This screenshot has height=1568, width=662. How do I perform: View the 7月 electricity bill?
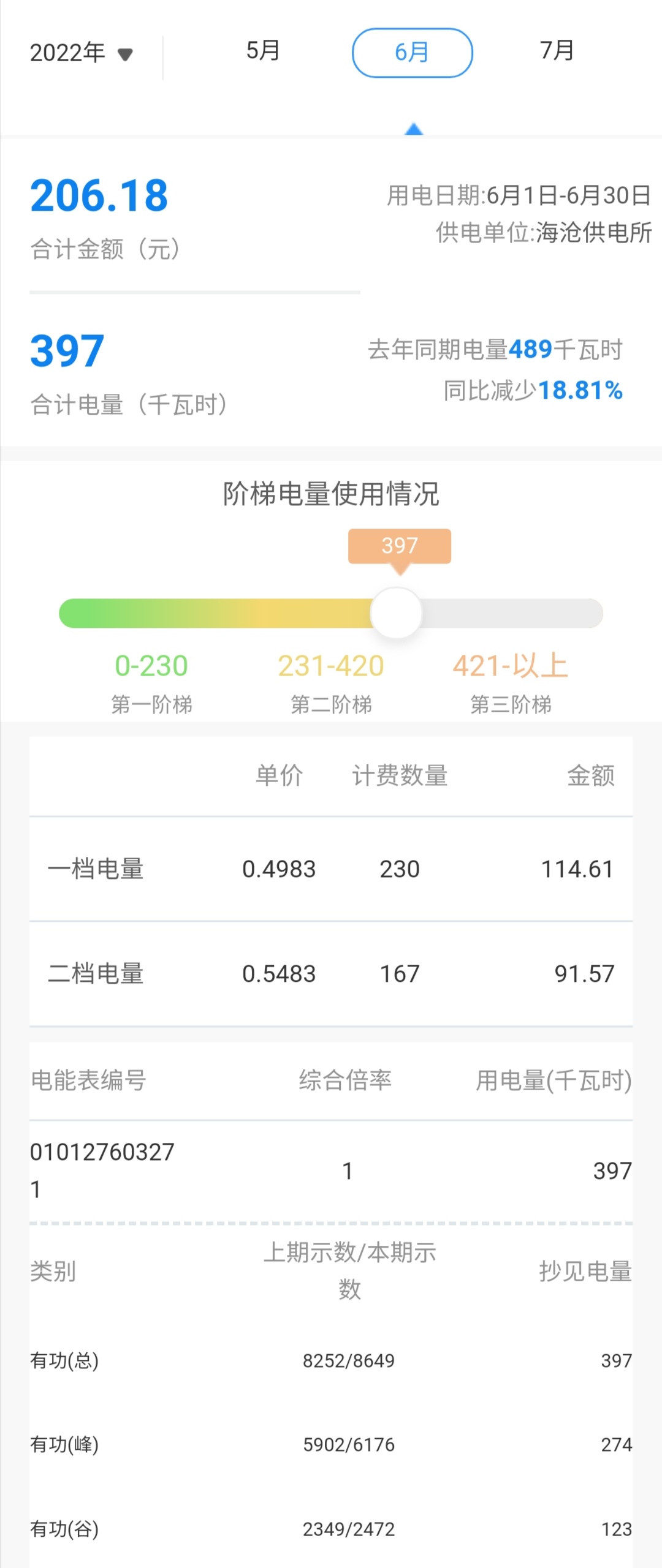(x=557, y=51)
